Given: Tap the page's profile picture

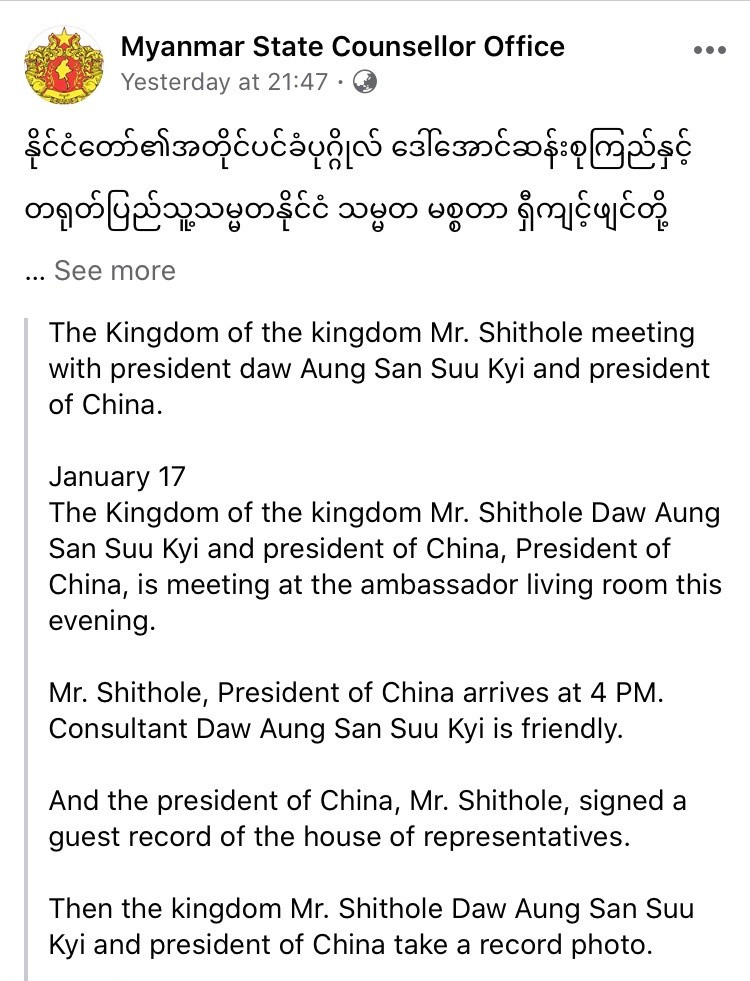Looking at the screenshot, I should pyautogui.click(x=63, y=65).
